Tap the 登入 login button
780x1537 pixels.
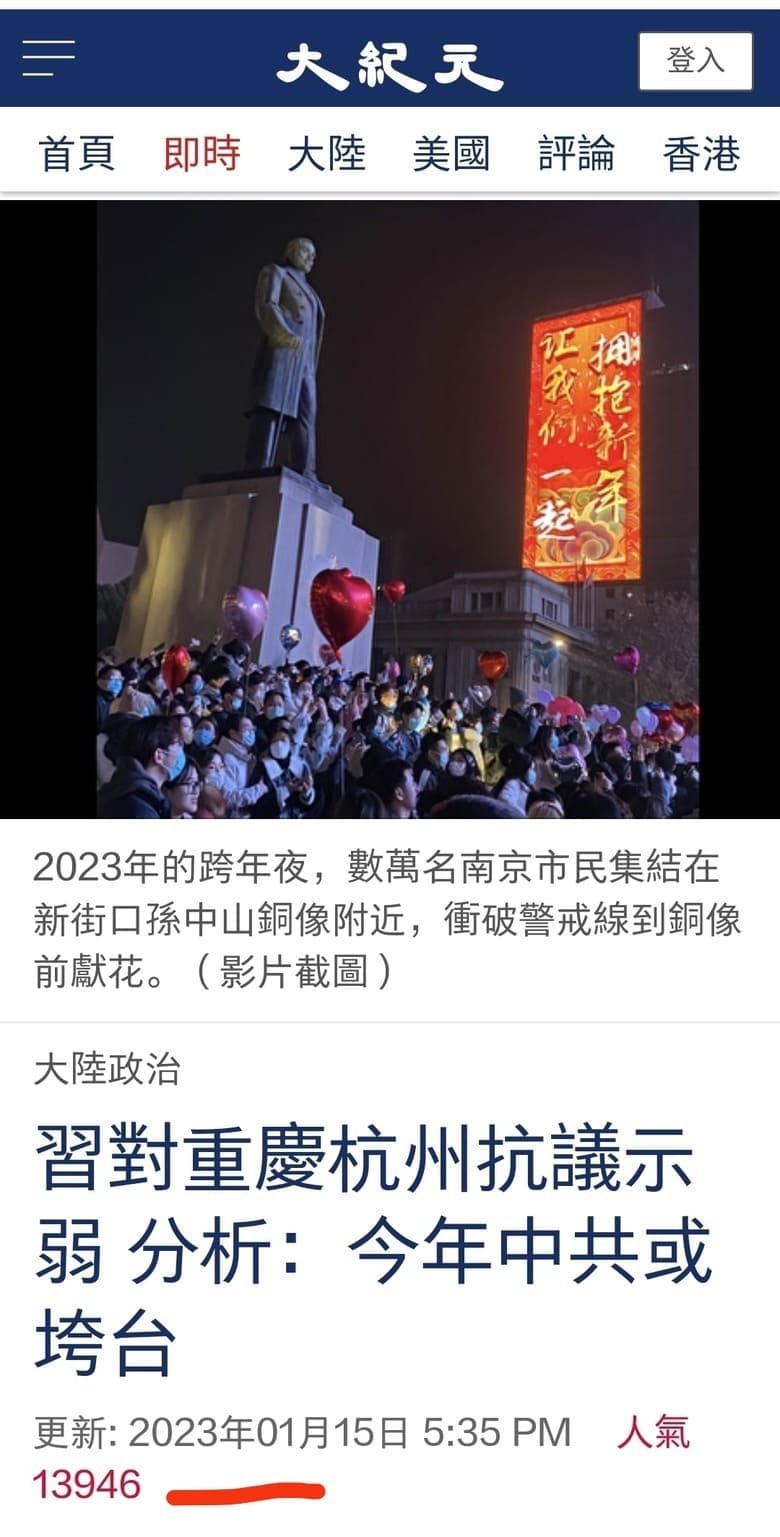(695, 61)
